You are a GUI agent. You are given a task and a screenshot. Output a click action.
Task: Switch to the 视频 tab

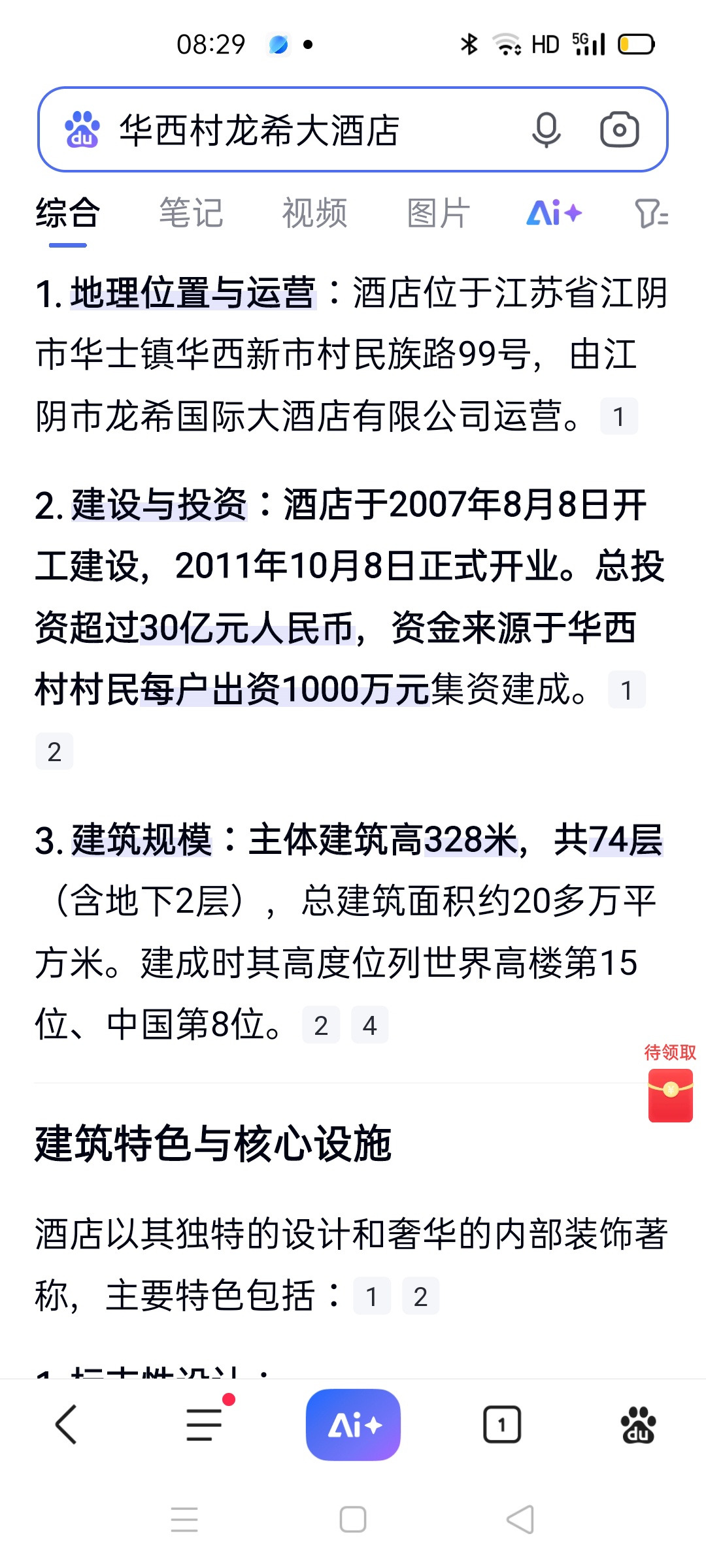pyautogui.click(x=314, y=214)
